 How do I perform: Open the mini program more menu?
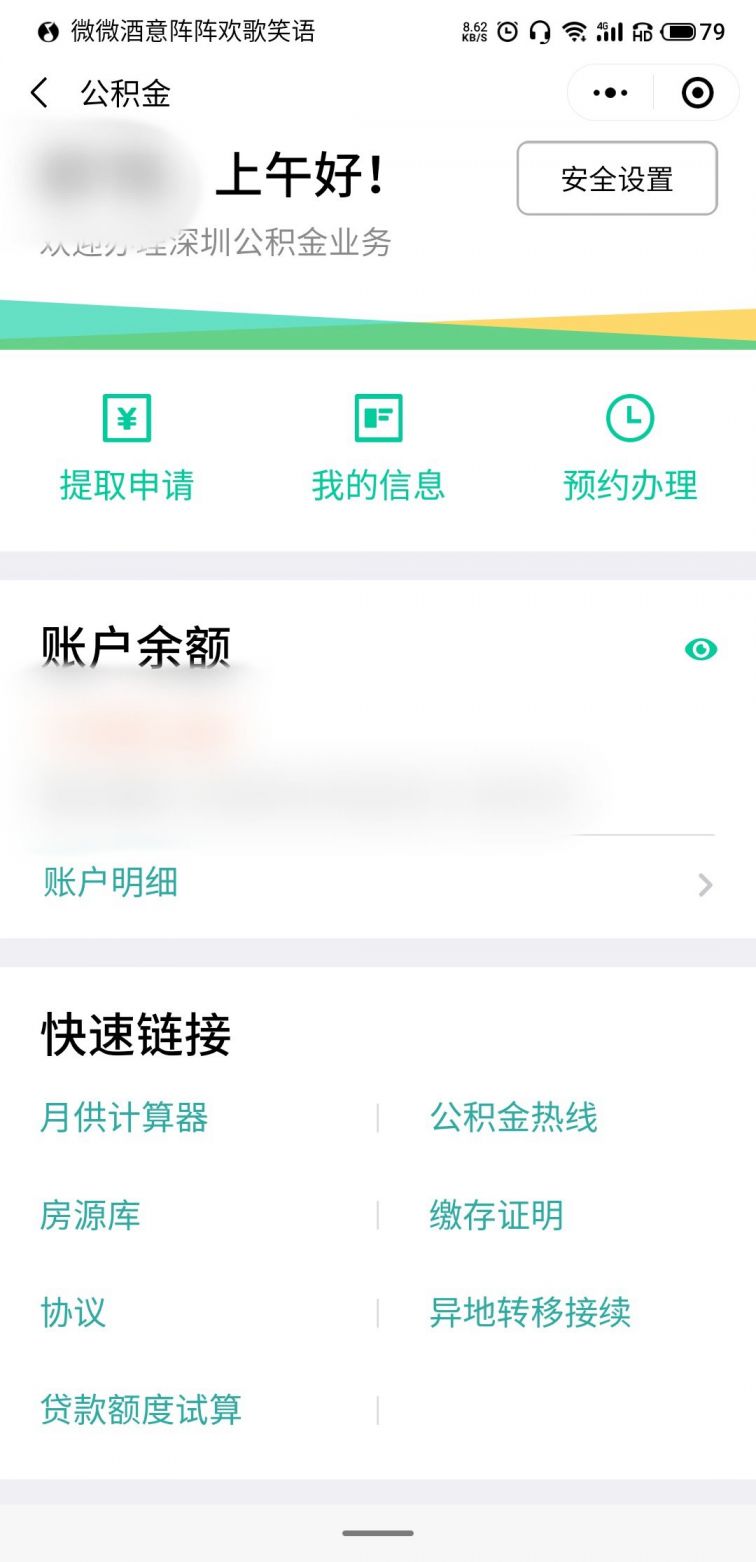tap(610, 93)
